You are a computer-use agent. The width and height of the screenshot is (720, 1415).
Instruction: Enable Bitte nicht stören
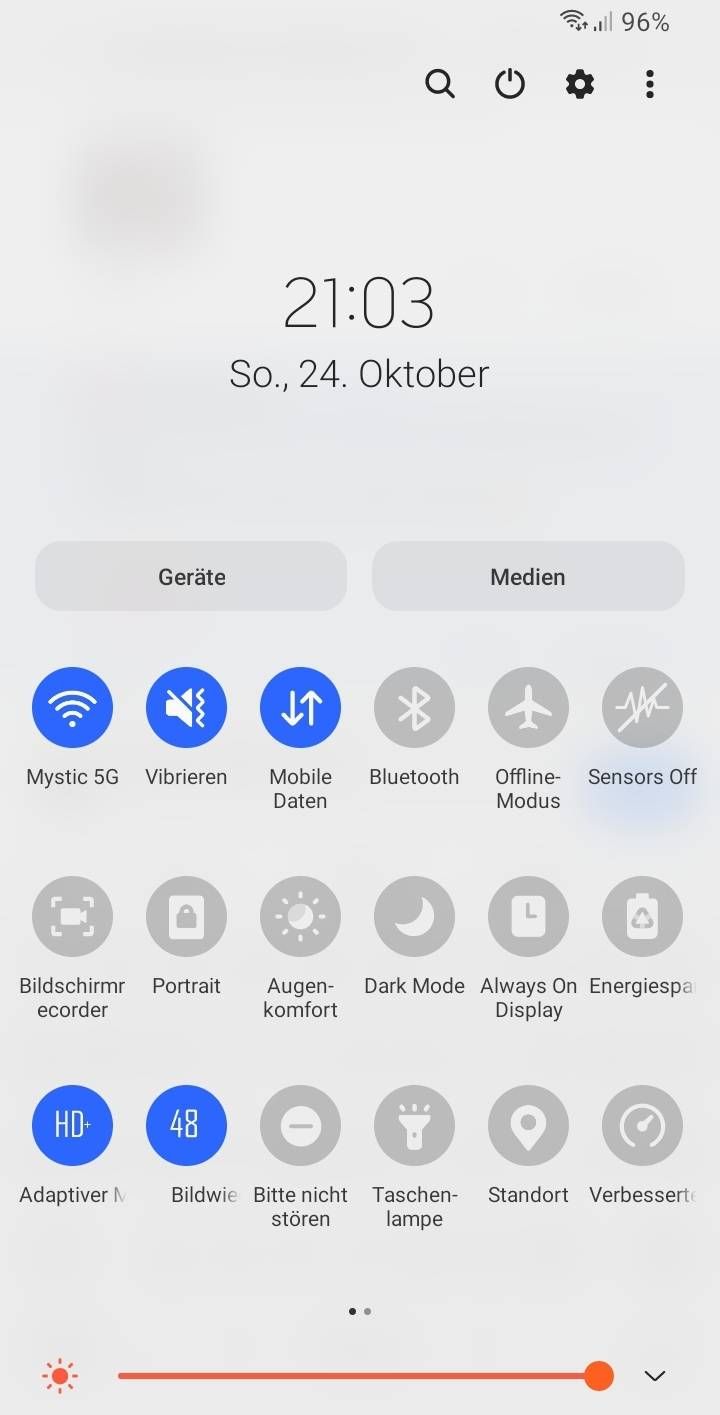tap(300, 1126)
